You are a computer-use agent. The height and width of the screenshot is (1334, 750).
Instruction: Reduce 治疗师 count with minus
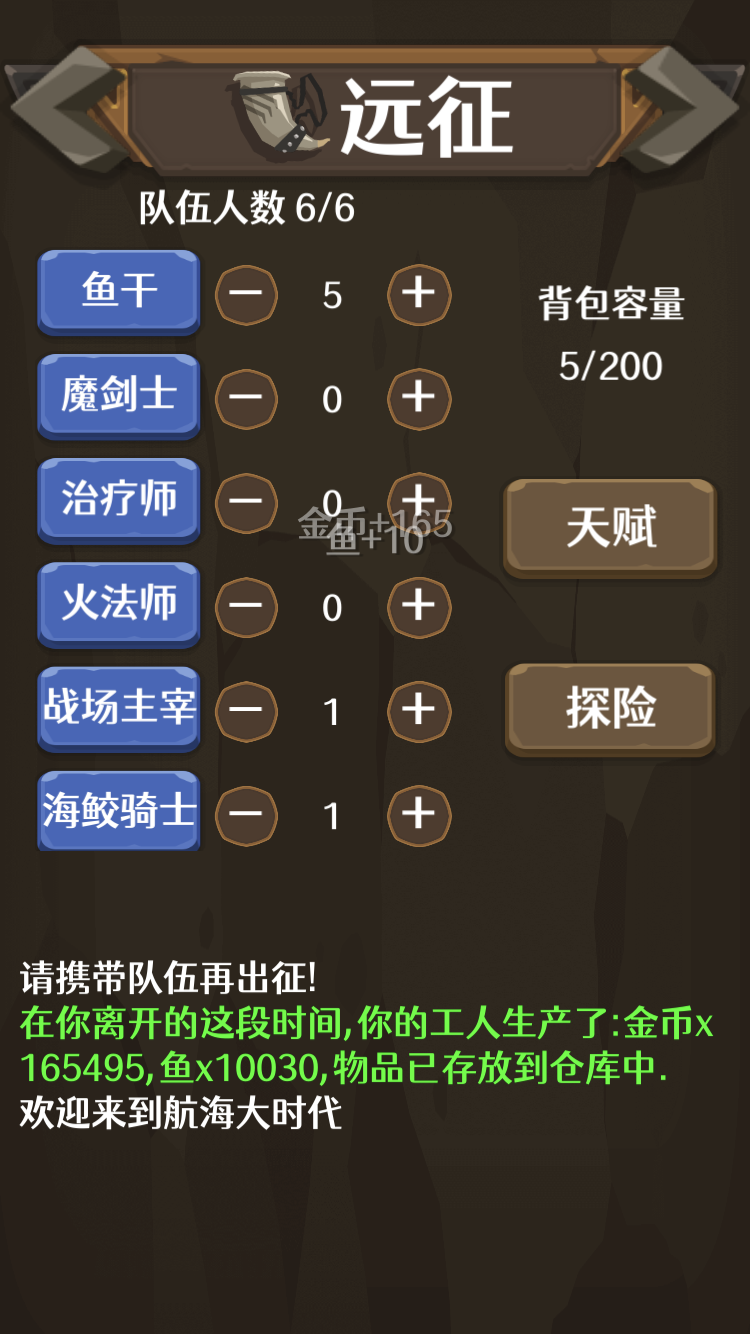pyautogui.click(x=246, y=502)
